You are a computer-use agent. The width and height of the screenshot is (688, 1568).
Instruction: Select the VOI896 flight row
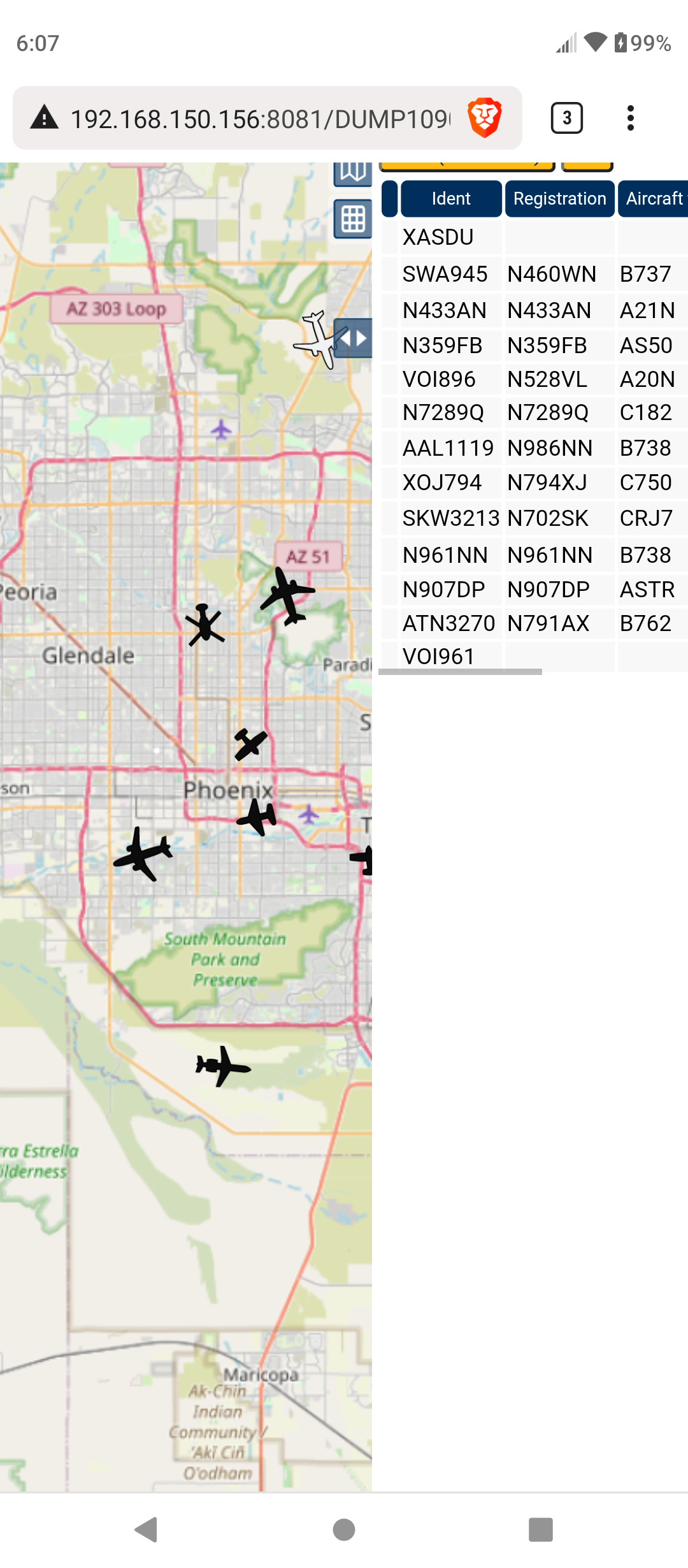534,379
